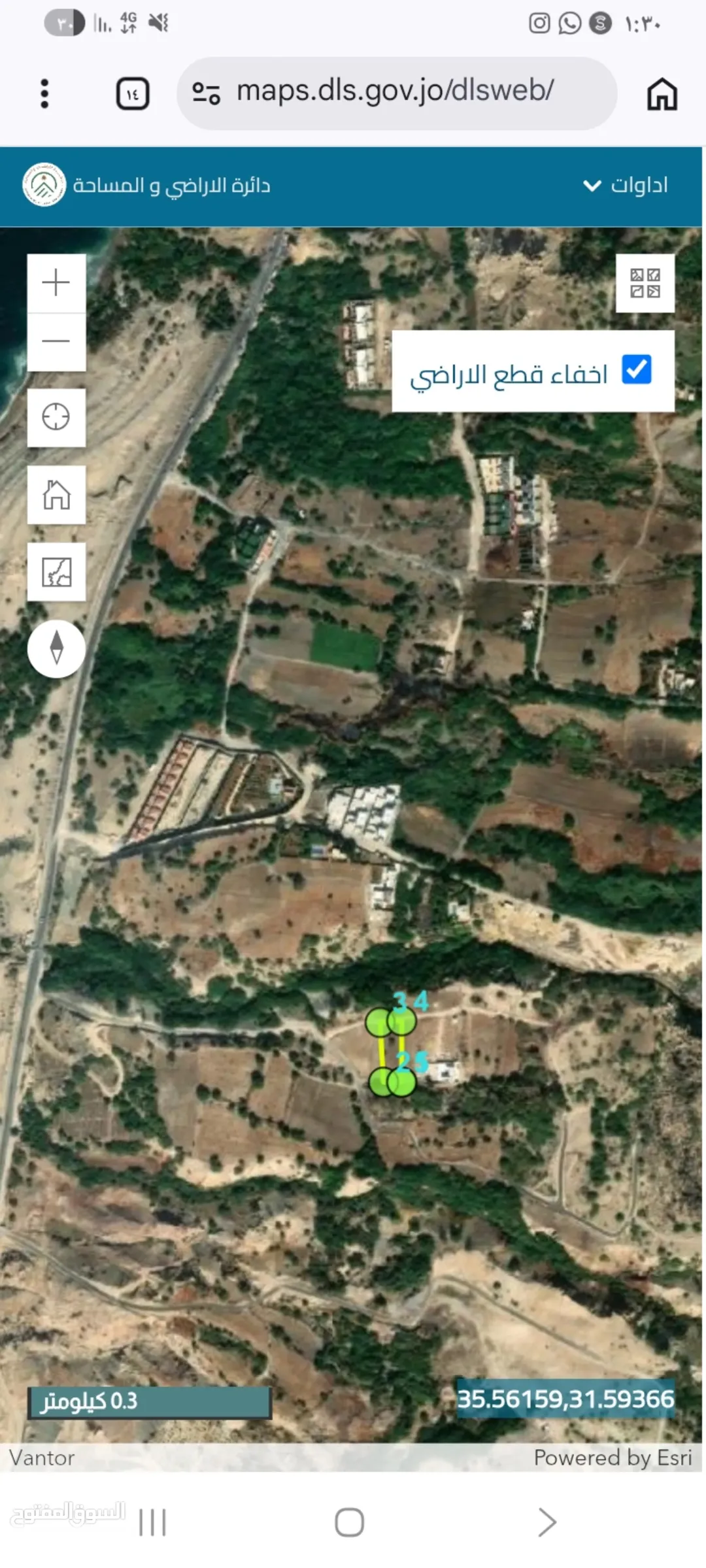Go to the browser home page
Screen dimensions: 706x1568
pyautogui.click(x=662, y=93)
